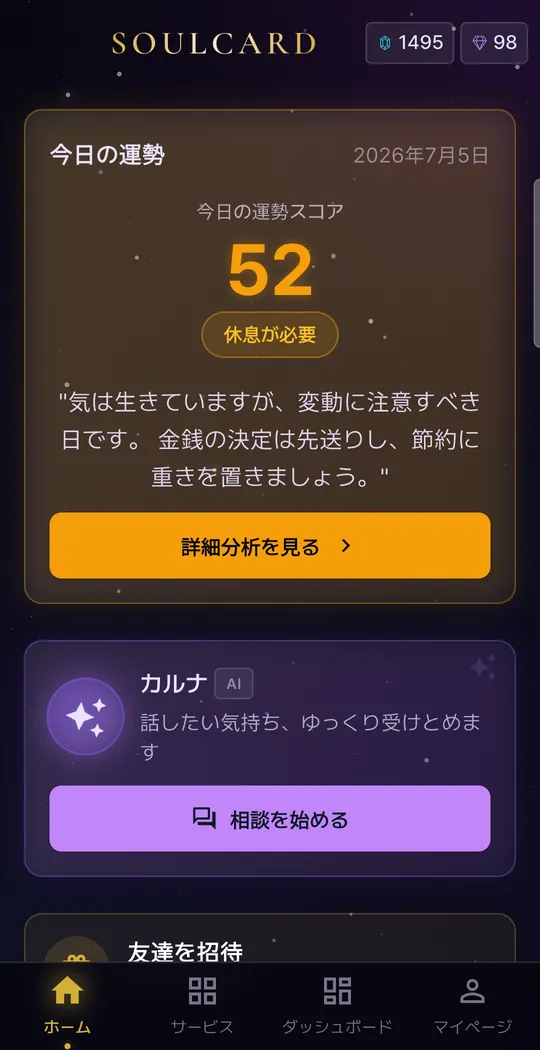Image resolution: width=540 pixels, height=1050 pixels.
Task: Tap 詳細分析を見る button
Action: pos(270,546)
